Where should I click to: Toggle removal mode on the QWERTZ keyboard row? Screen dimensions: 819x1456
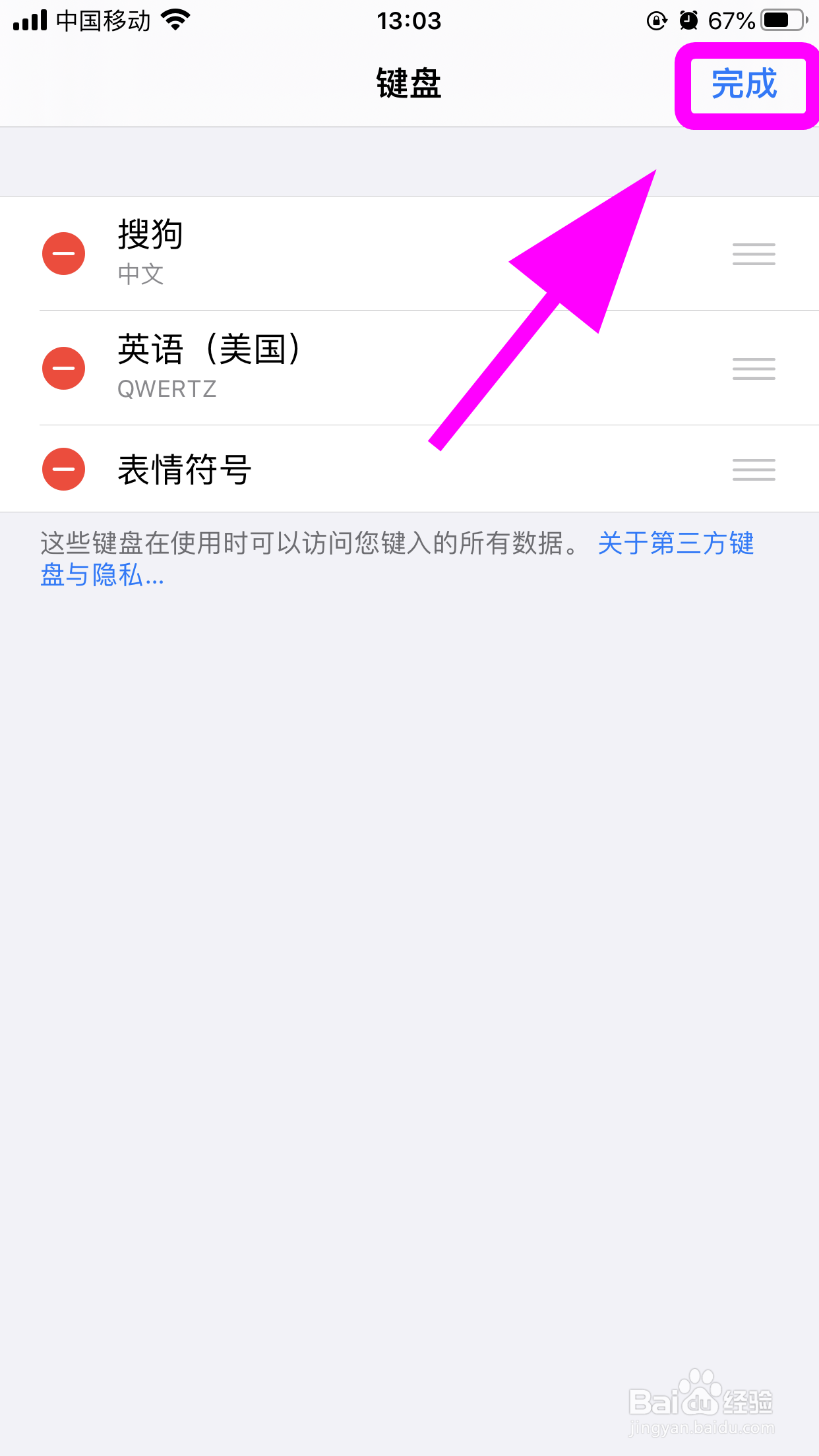[63, 368]
